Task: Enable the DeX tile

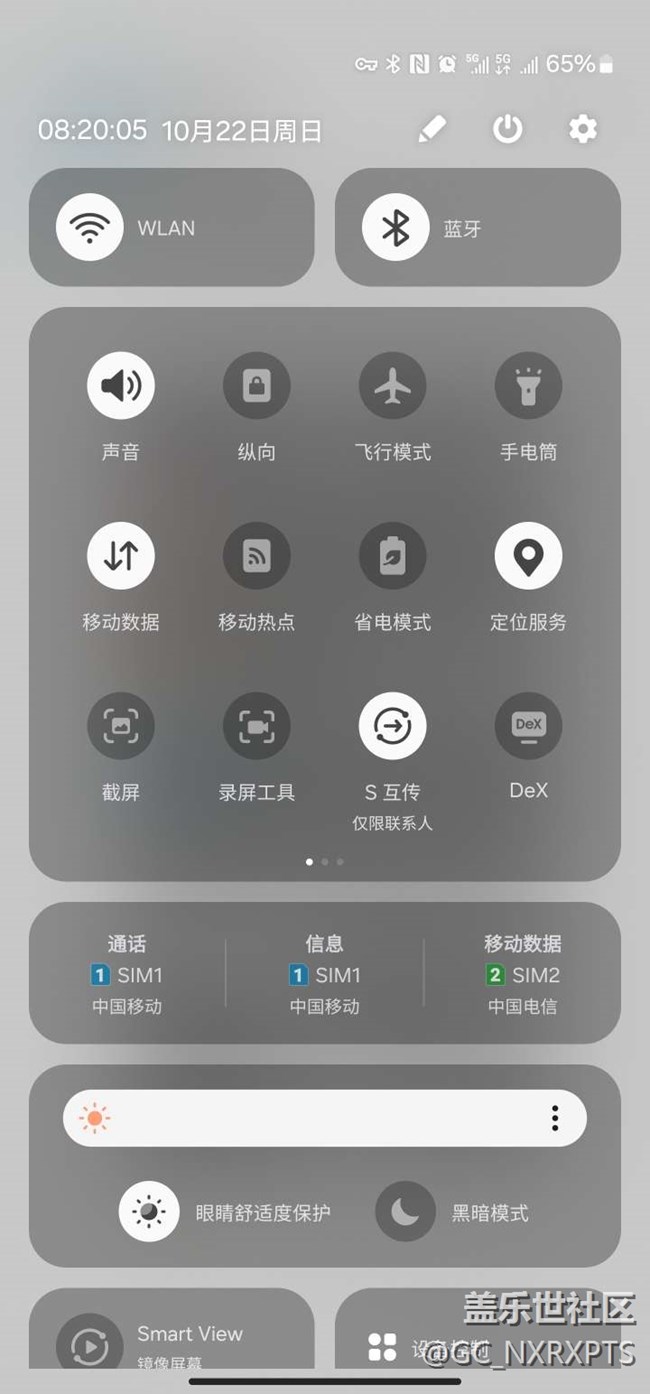Action: [x=528, y=726]
